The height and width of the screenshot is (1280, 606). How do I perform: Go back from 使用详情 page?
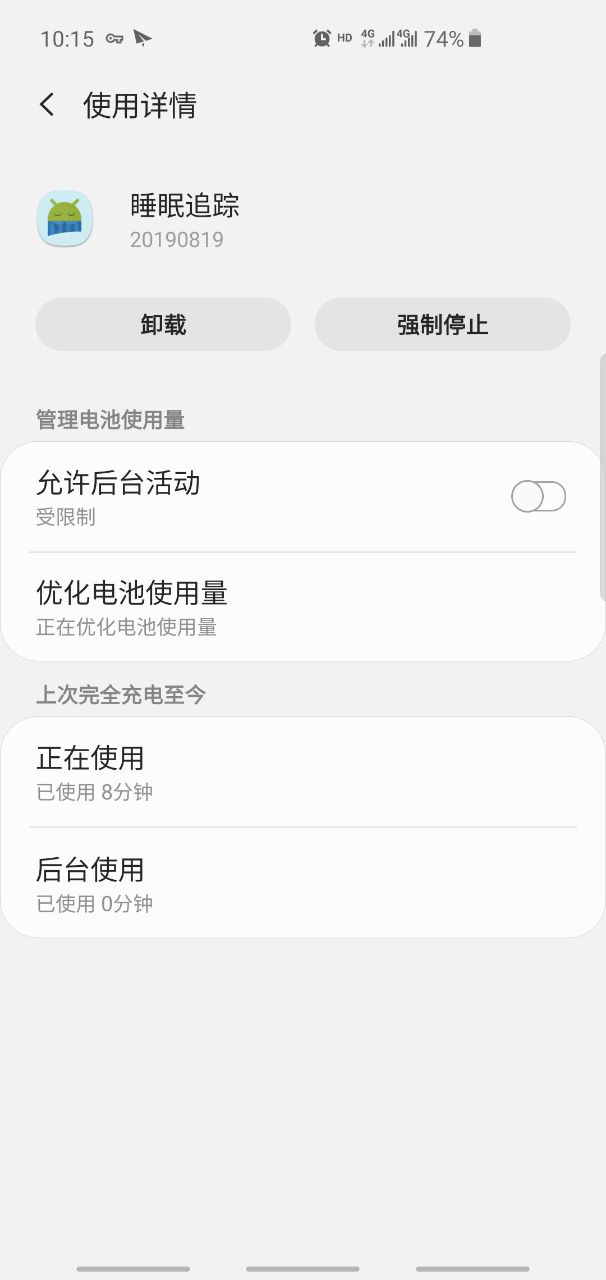(47, 105)
